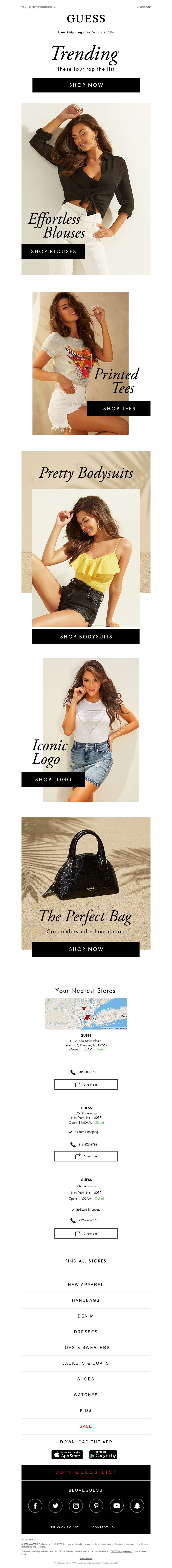Open the Guess Instagram page icon
Viewport: 172px width, 1568px height.
pyautogui.click(x=76, y=1506)
